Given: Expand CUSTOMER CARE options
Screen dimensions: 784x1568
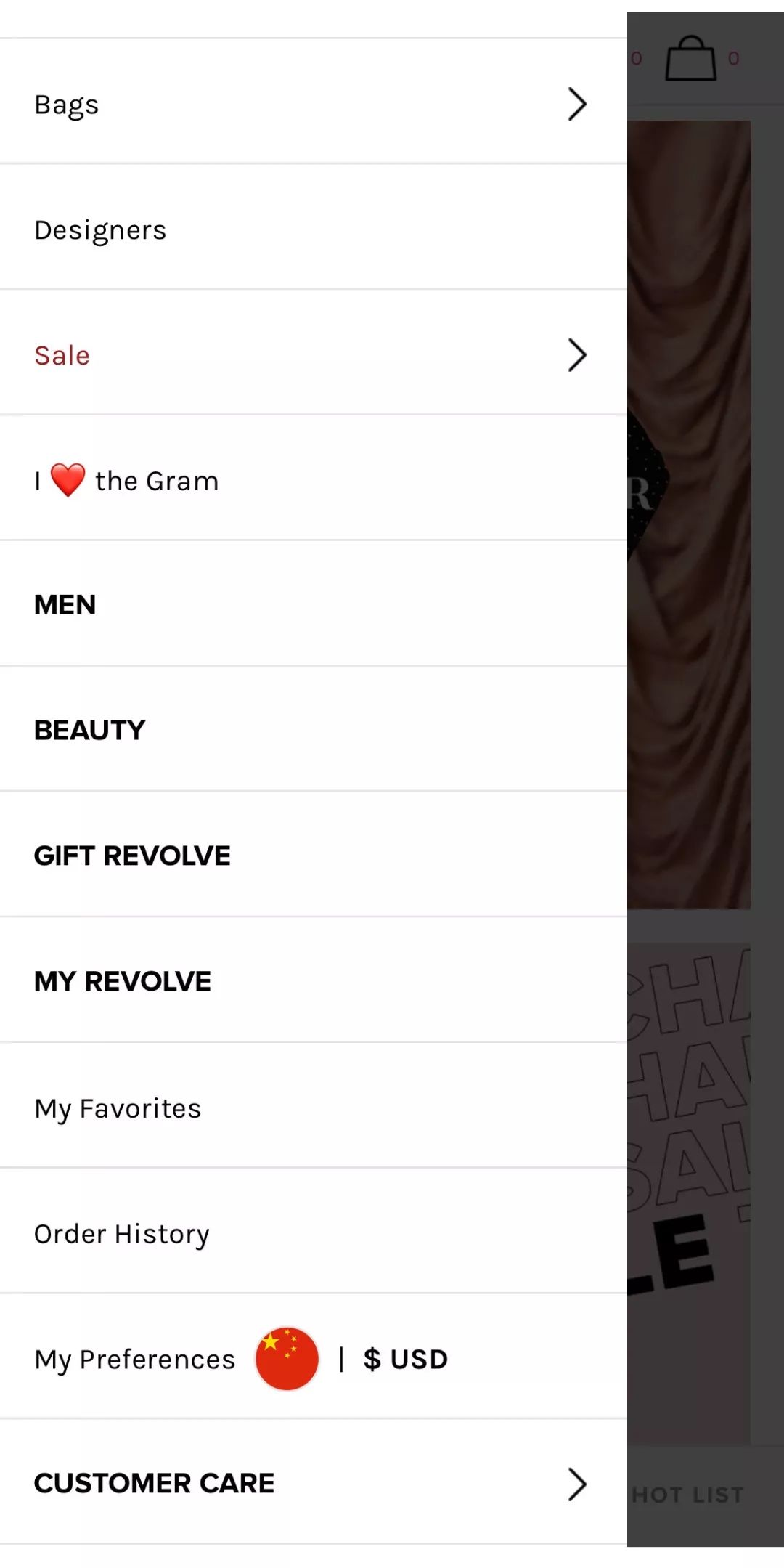Looking at the screenshot, I should tap(312, 1483).
